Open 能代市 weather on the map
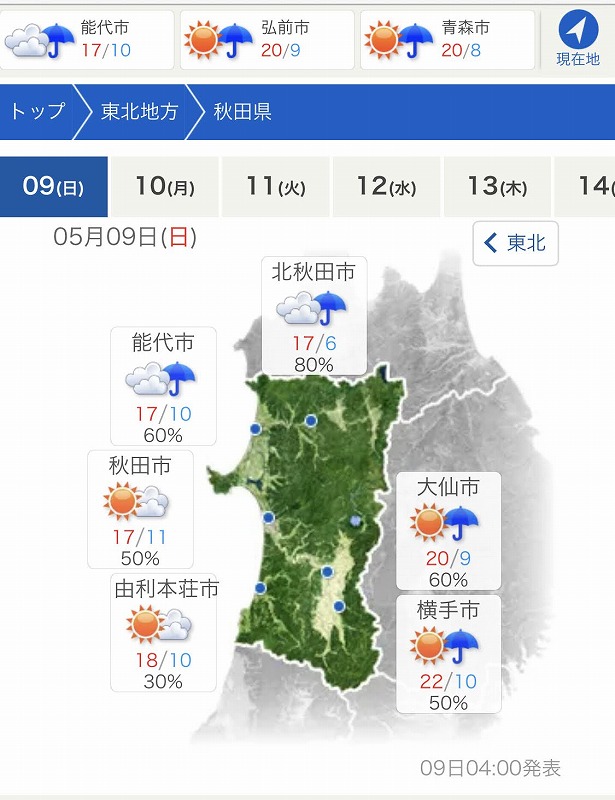The width and height of the screenshot is (615, 800). point(162,387)
